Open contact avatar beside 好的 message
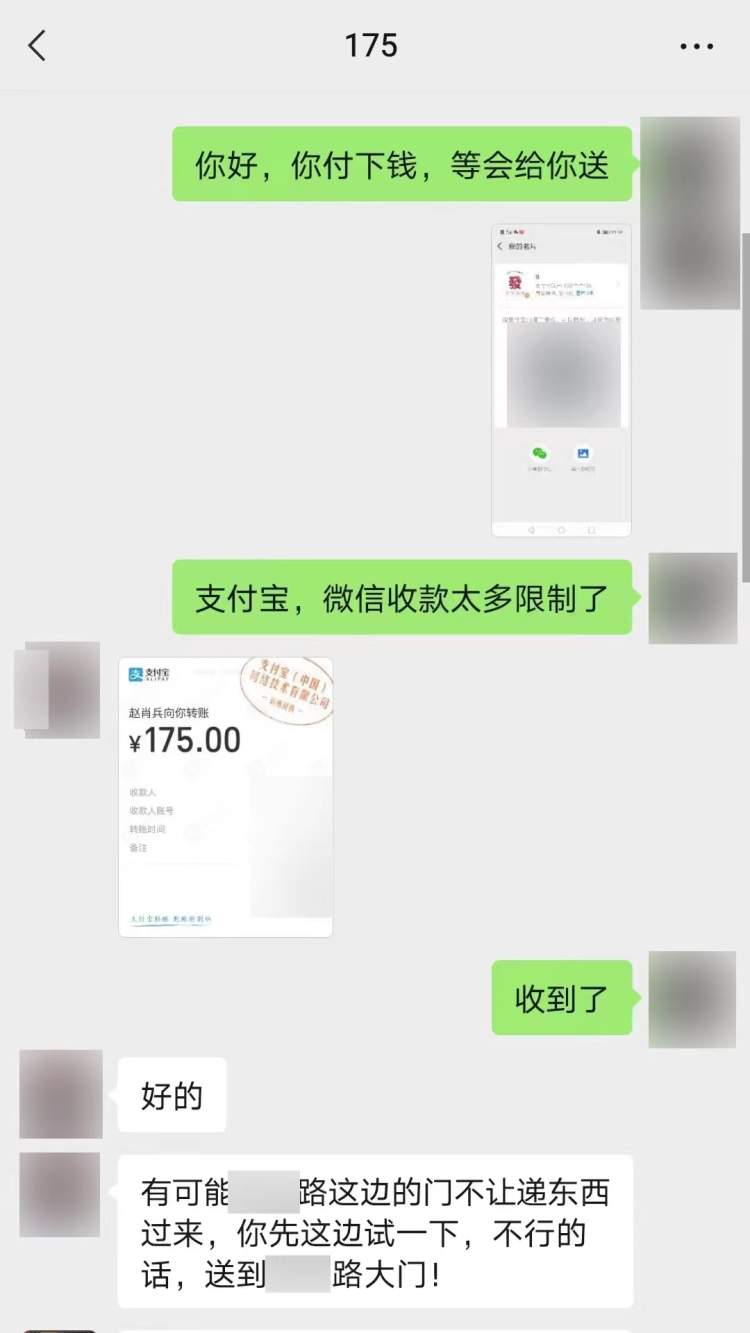The width and height of the screenshot is (750, 1333). click(x=61, y=1094)
